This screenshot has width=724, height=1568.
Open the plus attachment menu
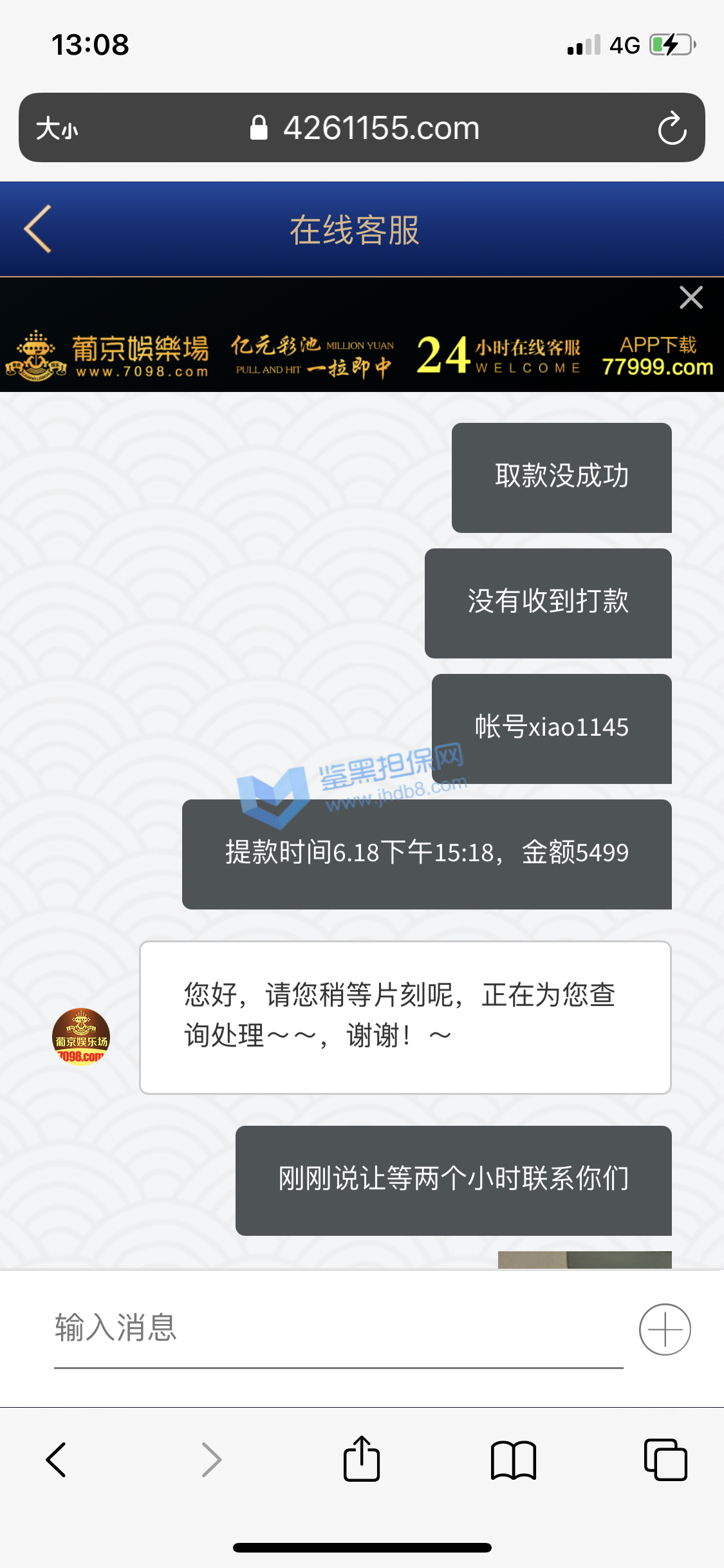[665, 1329]
